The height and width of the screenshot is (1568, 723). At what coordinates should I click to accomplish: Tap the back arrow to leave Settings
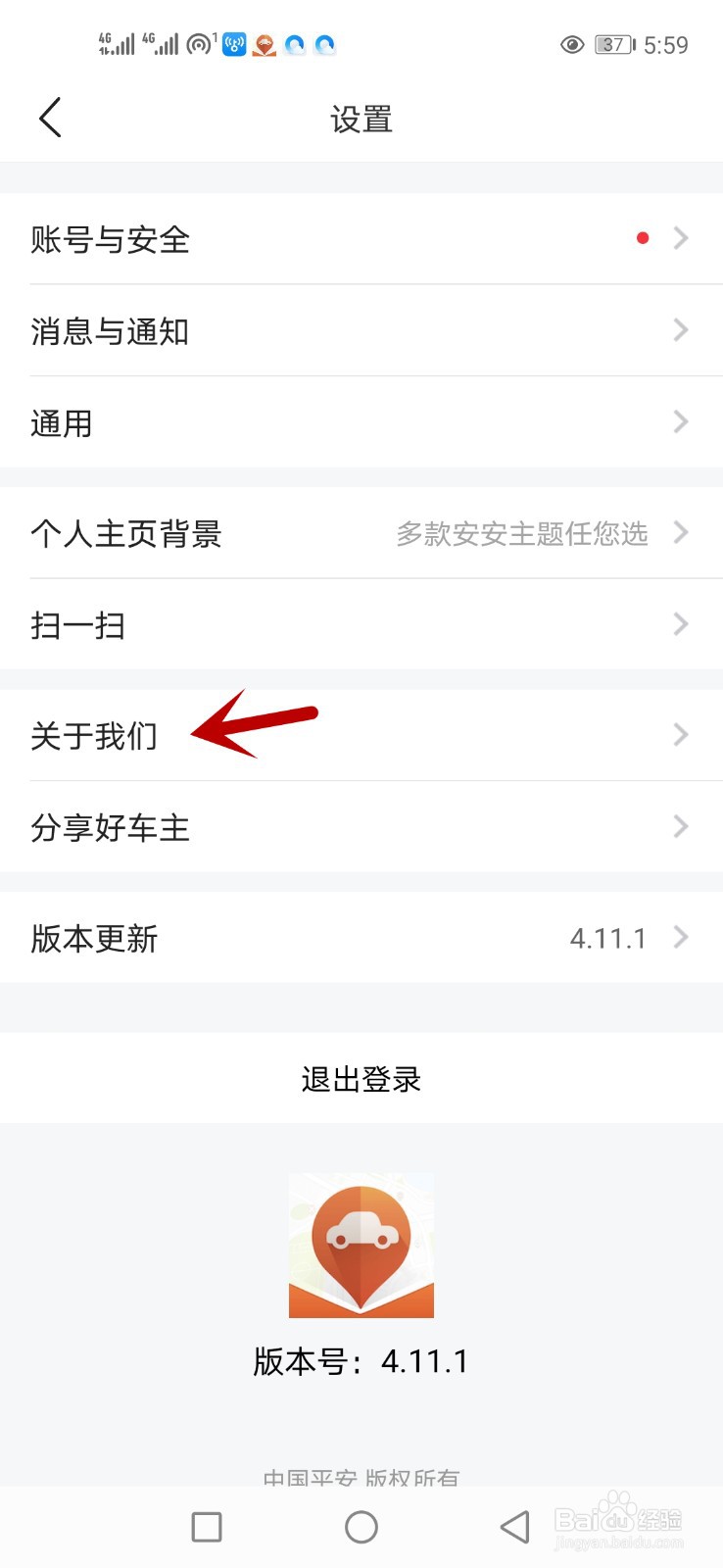point(49,117)
